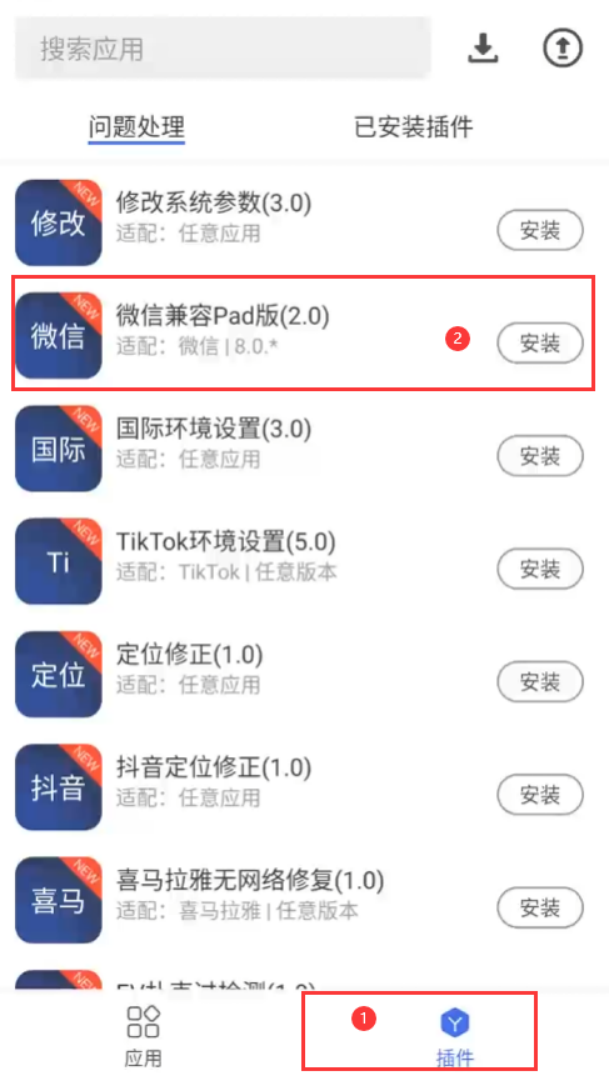Install TikTok环境设置(5.0) plugin
This screenshot has width=609, height=1077.
[x=540, y=570]
